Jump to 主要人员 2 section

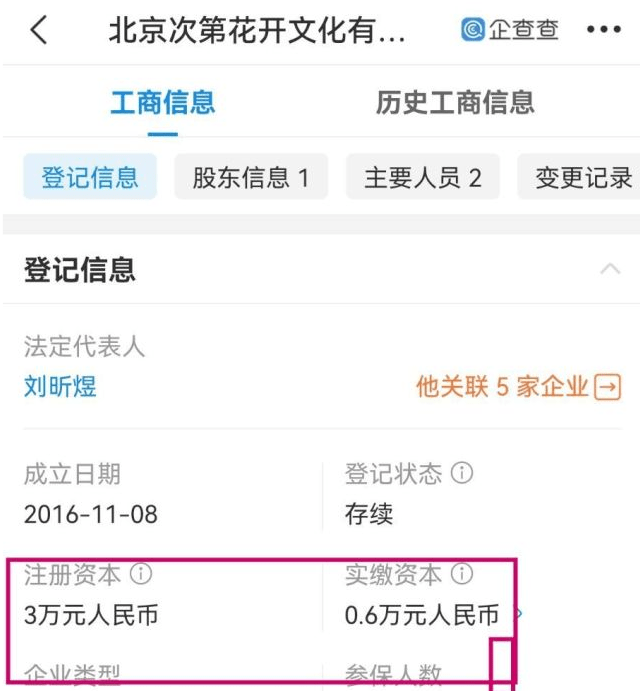pyautogui.click(x=422, y=178)
